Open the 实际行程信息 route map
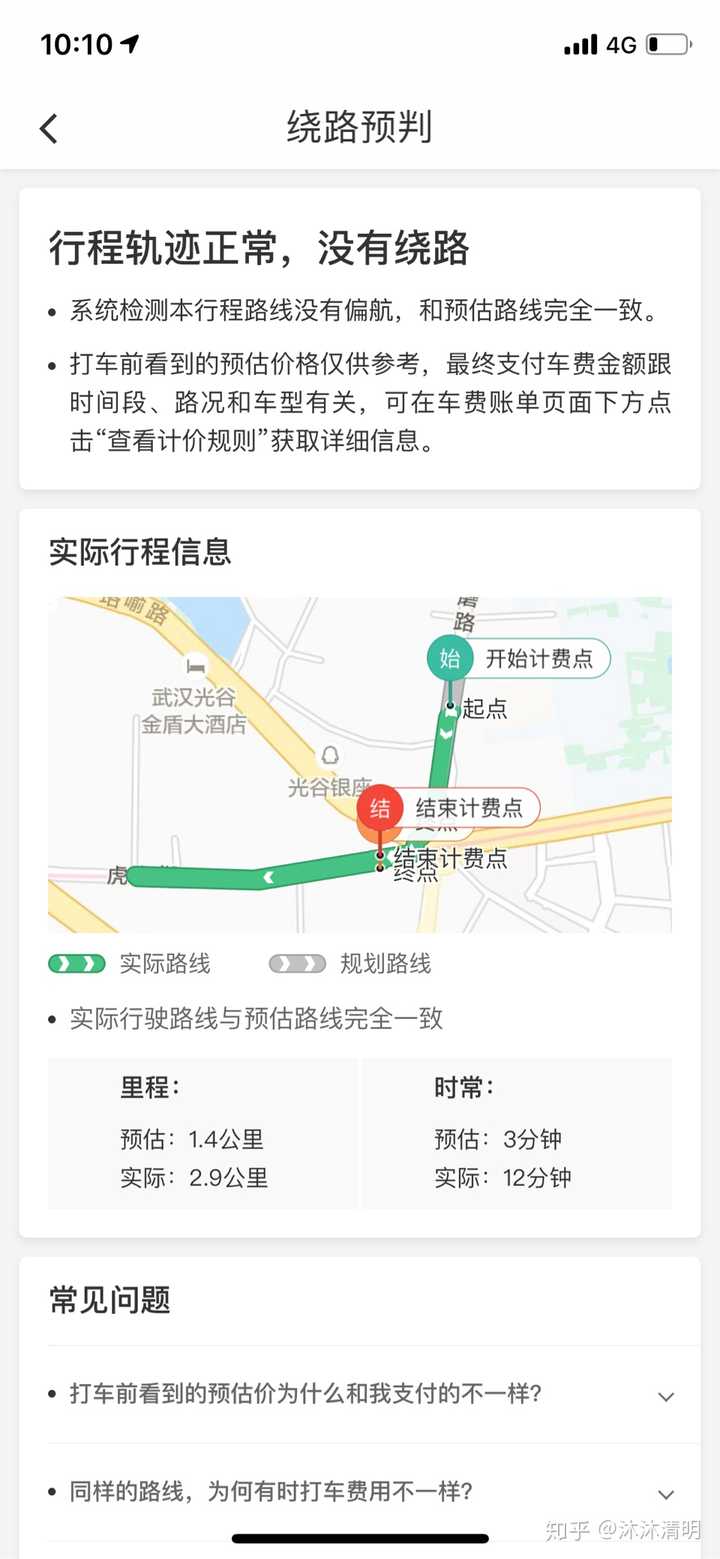 point(360,764)
